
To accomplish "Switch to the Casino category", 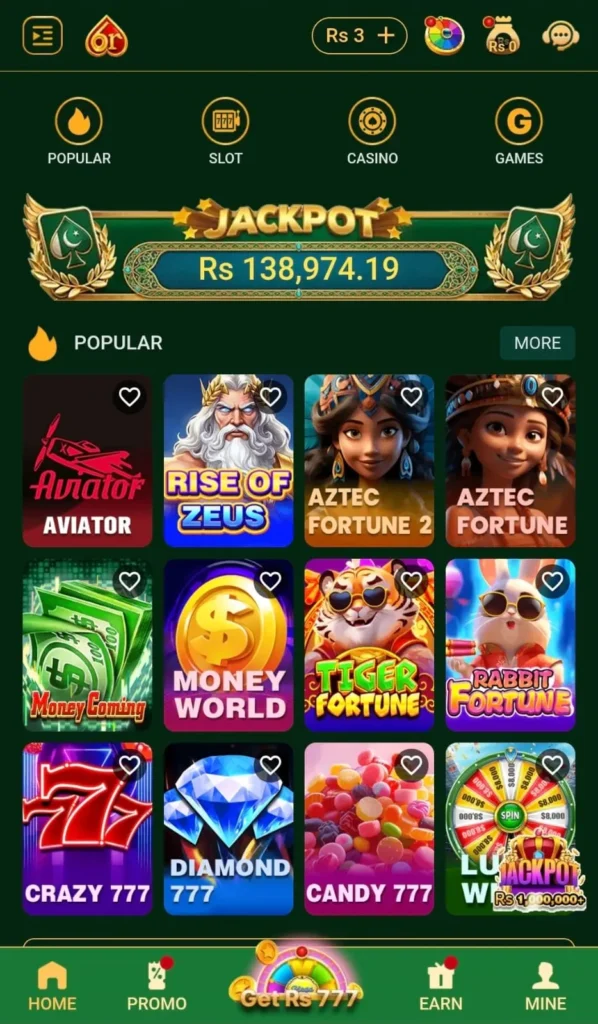I will 372,131.
